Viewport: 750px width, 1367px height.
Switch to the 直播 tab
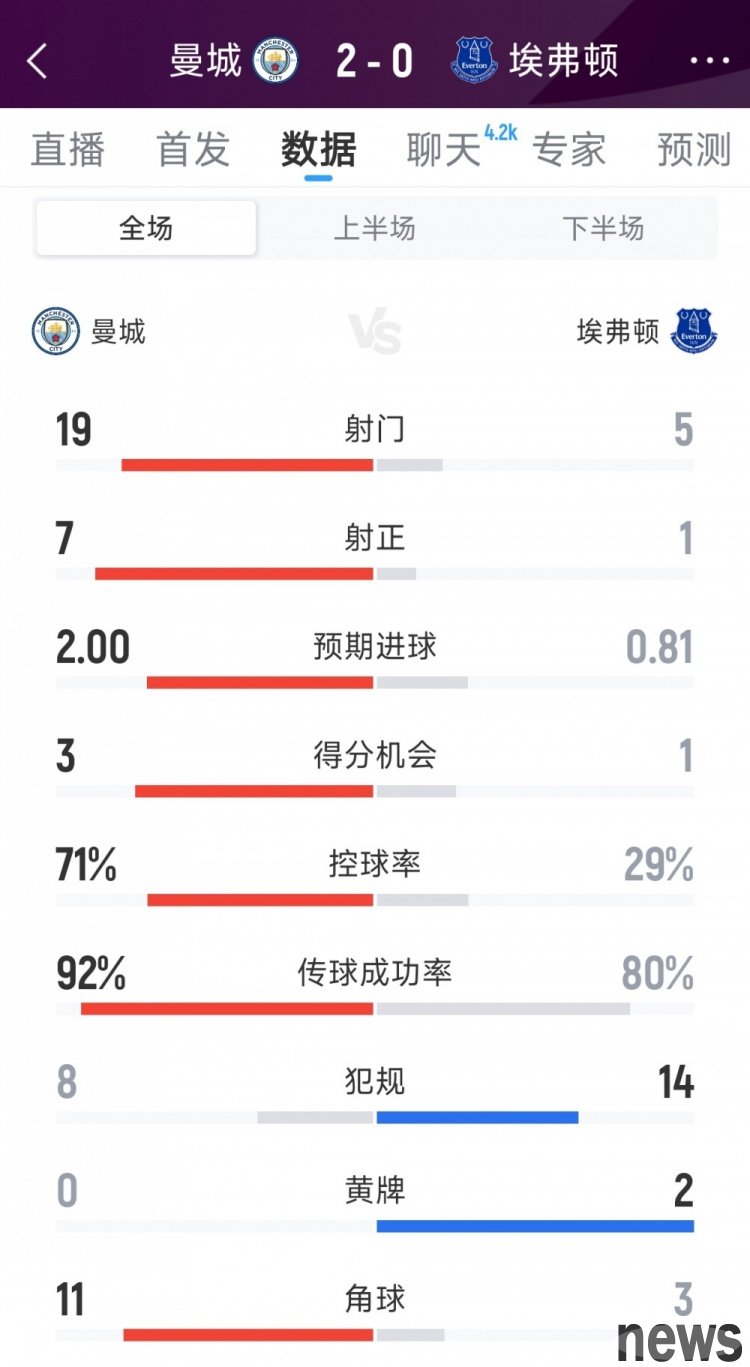tap(68, 150)
